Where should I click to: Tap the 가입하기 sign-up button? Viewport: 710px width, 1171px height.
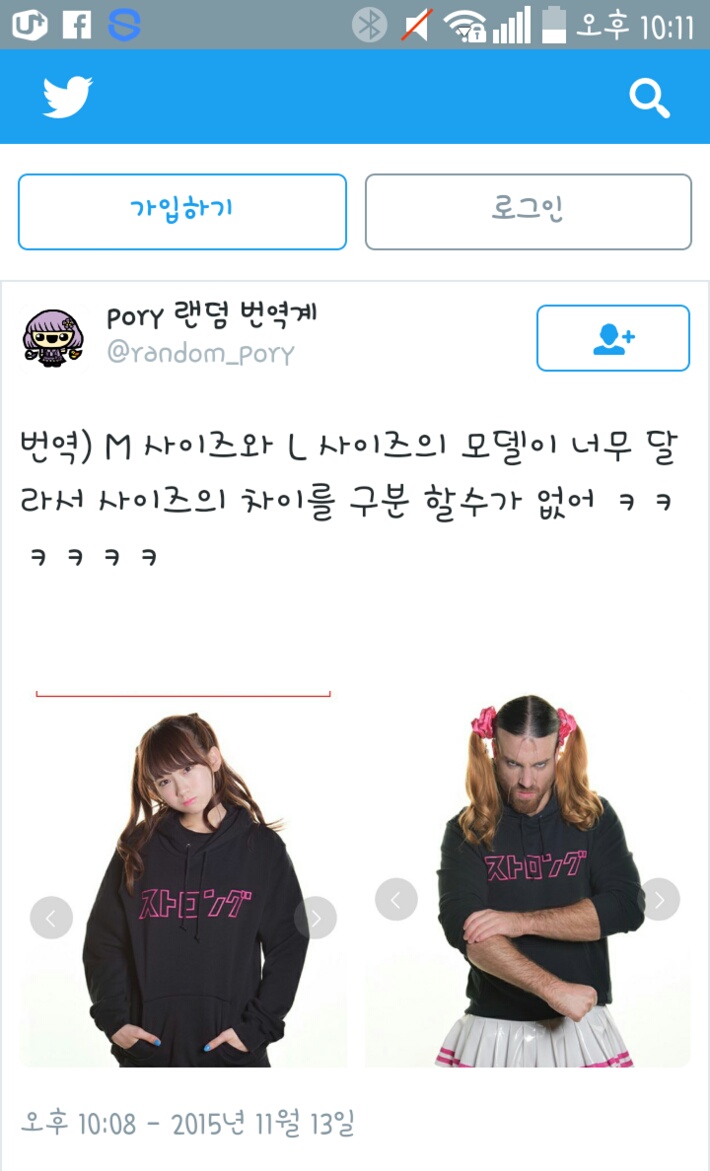[x=182, y=211]
